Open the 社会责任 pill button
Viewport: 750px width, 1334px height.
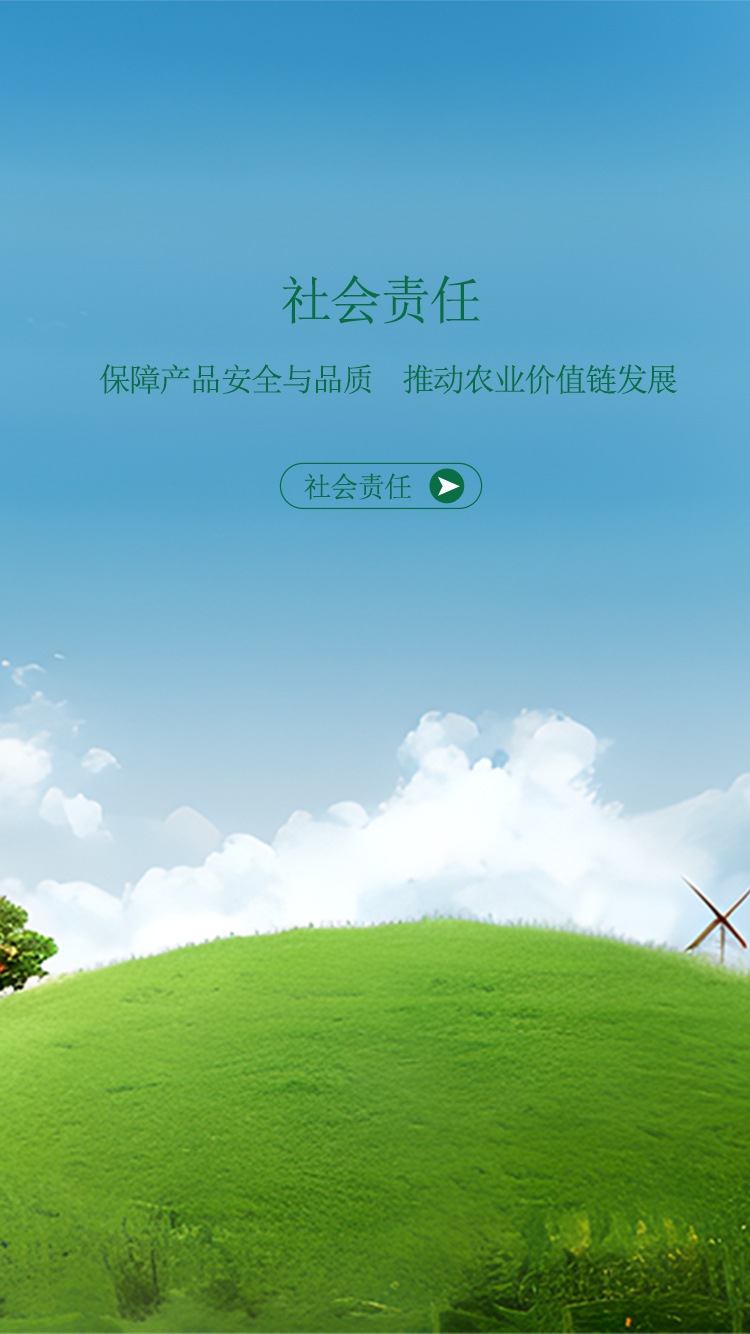pyautogui.click(x=380, y=486)
